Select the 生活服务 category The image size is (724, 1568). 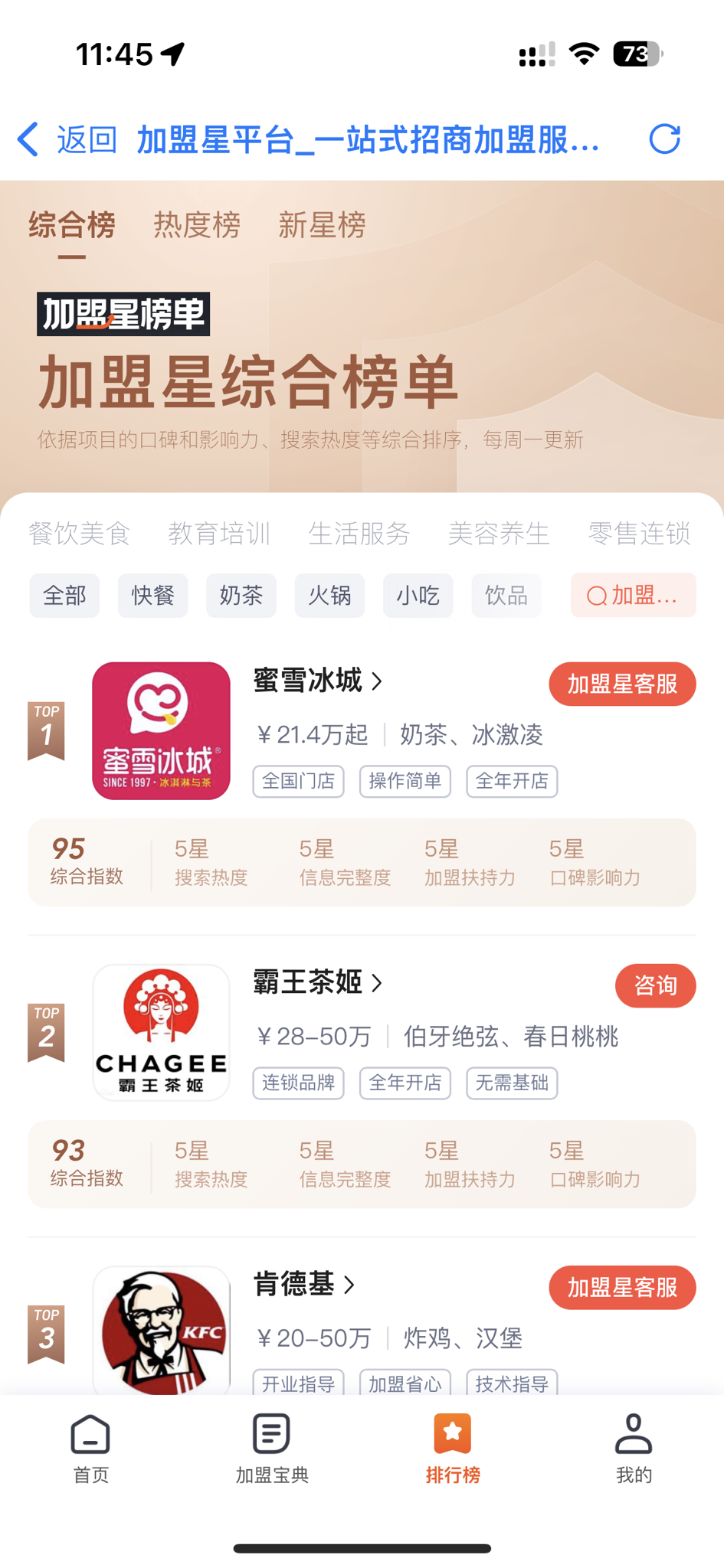tap(359, 533)
